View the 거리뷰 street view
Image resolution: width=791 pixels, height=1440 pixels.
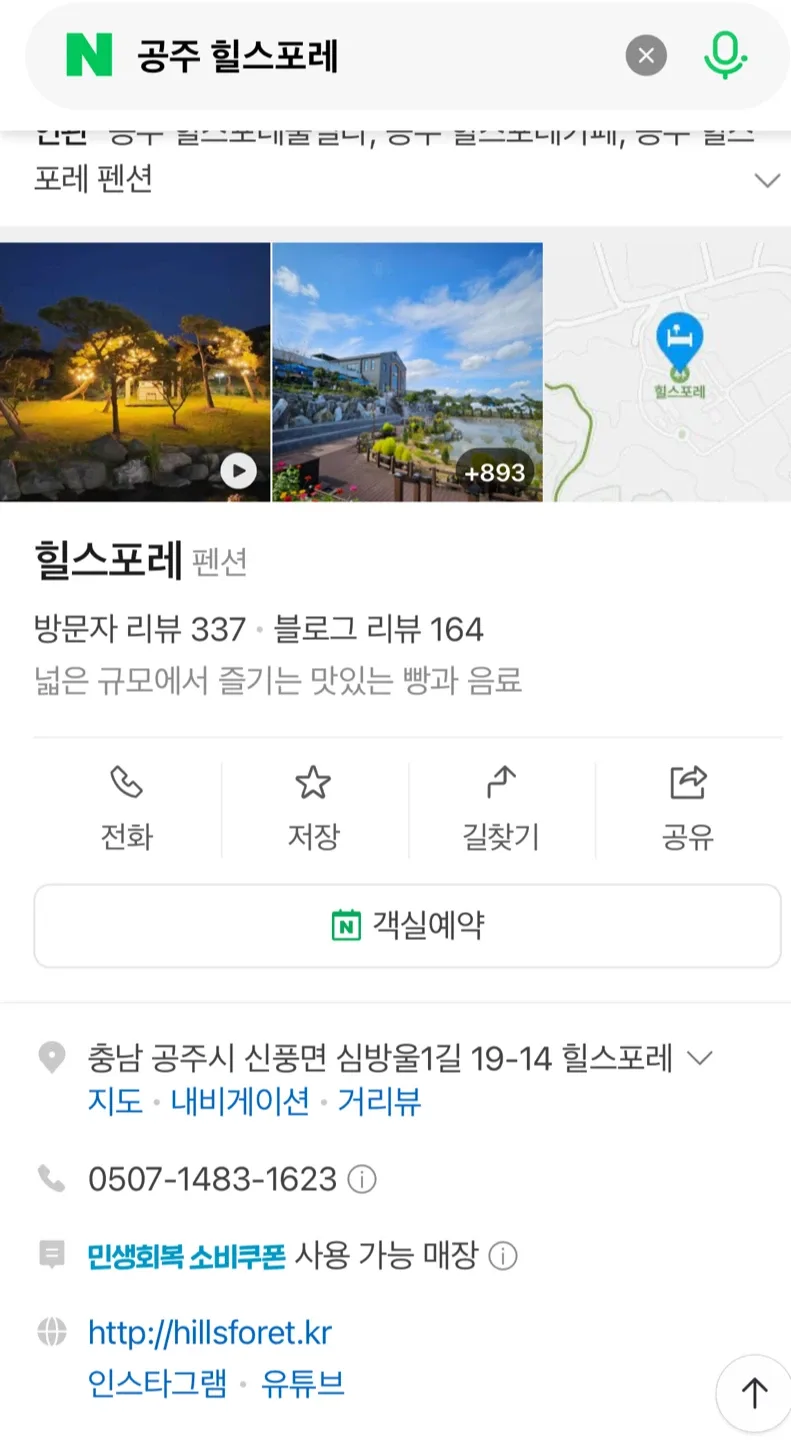[379, 1102]
